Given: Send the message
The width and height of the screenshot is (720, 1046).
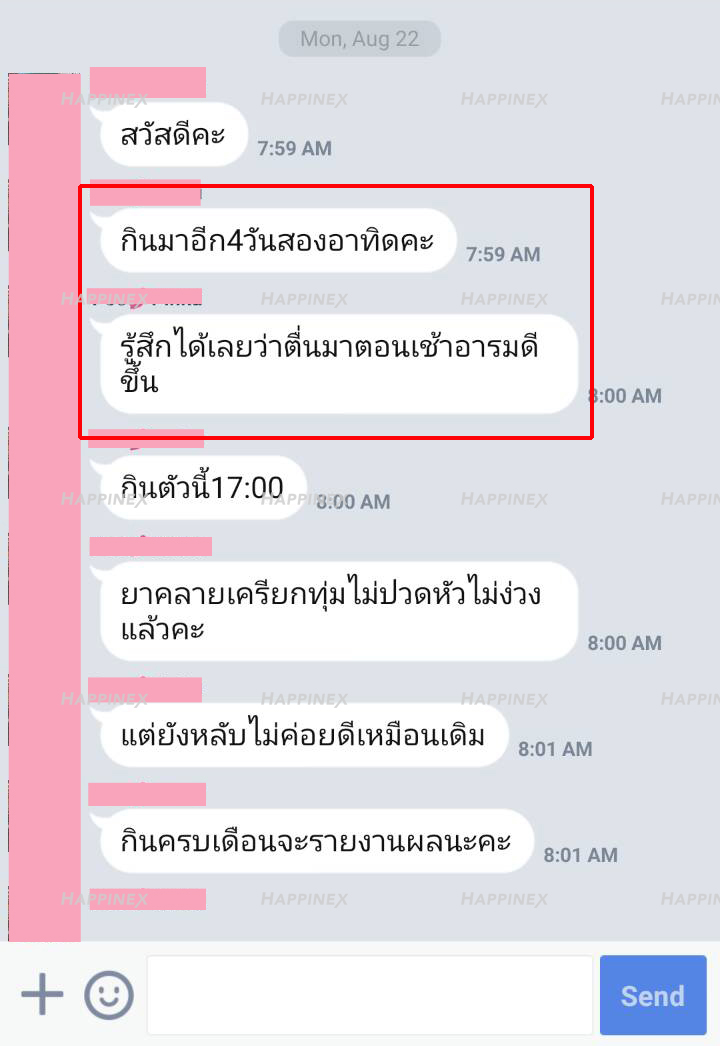Looking at the screenshot, I should [x=652, y=995].
